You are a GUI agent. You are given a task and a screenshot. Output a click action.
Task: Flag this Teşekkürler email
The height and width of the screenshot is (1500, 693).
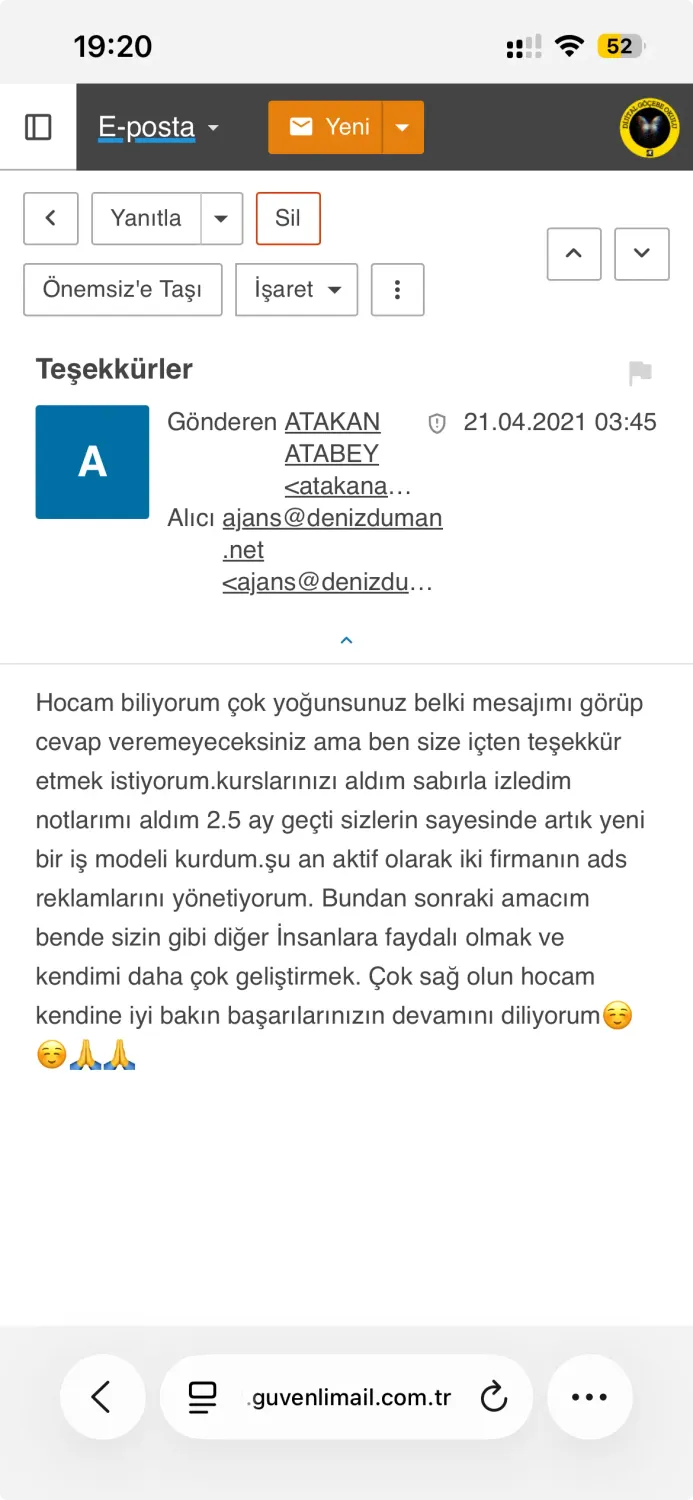(x=640, y=374)
